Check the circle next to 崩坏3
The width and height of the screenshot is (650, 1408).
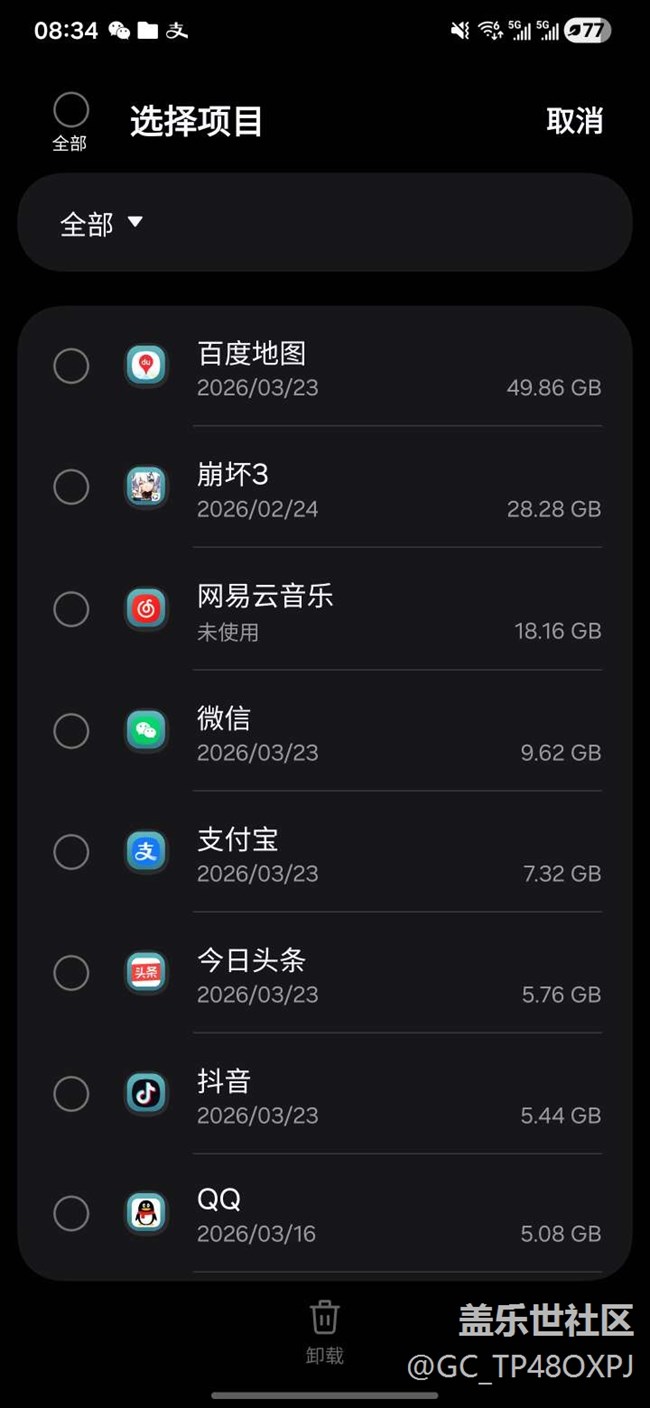tap(71, 488)
